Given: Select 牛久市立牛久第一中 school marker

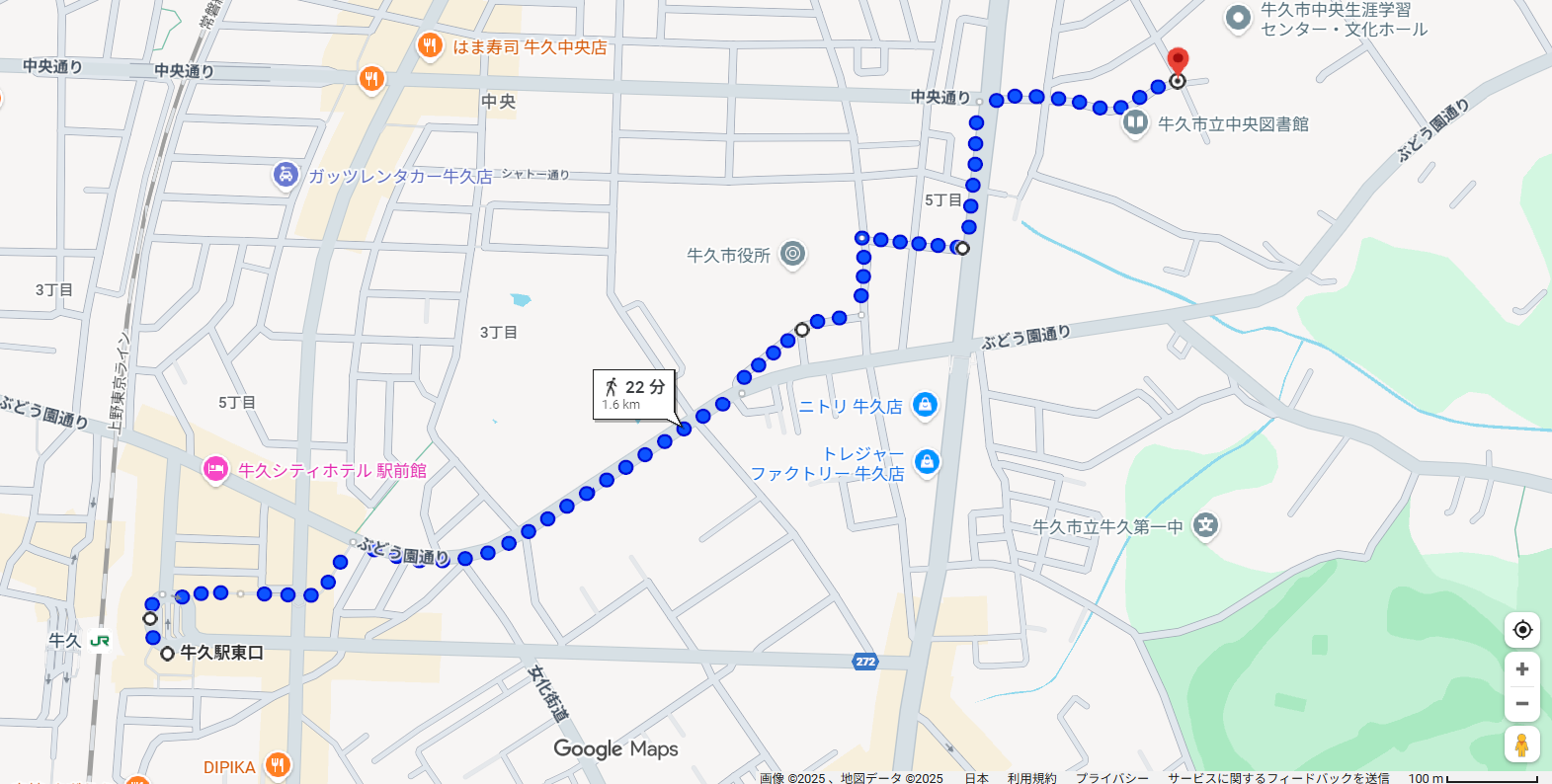Looking at the screenshot, I should click(x=1205, y=525).
